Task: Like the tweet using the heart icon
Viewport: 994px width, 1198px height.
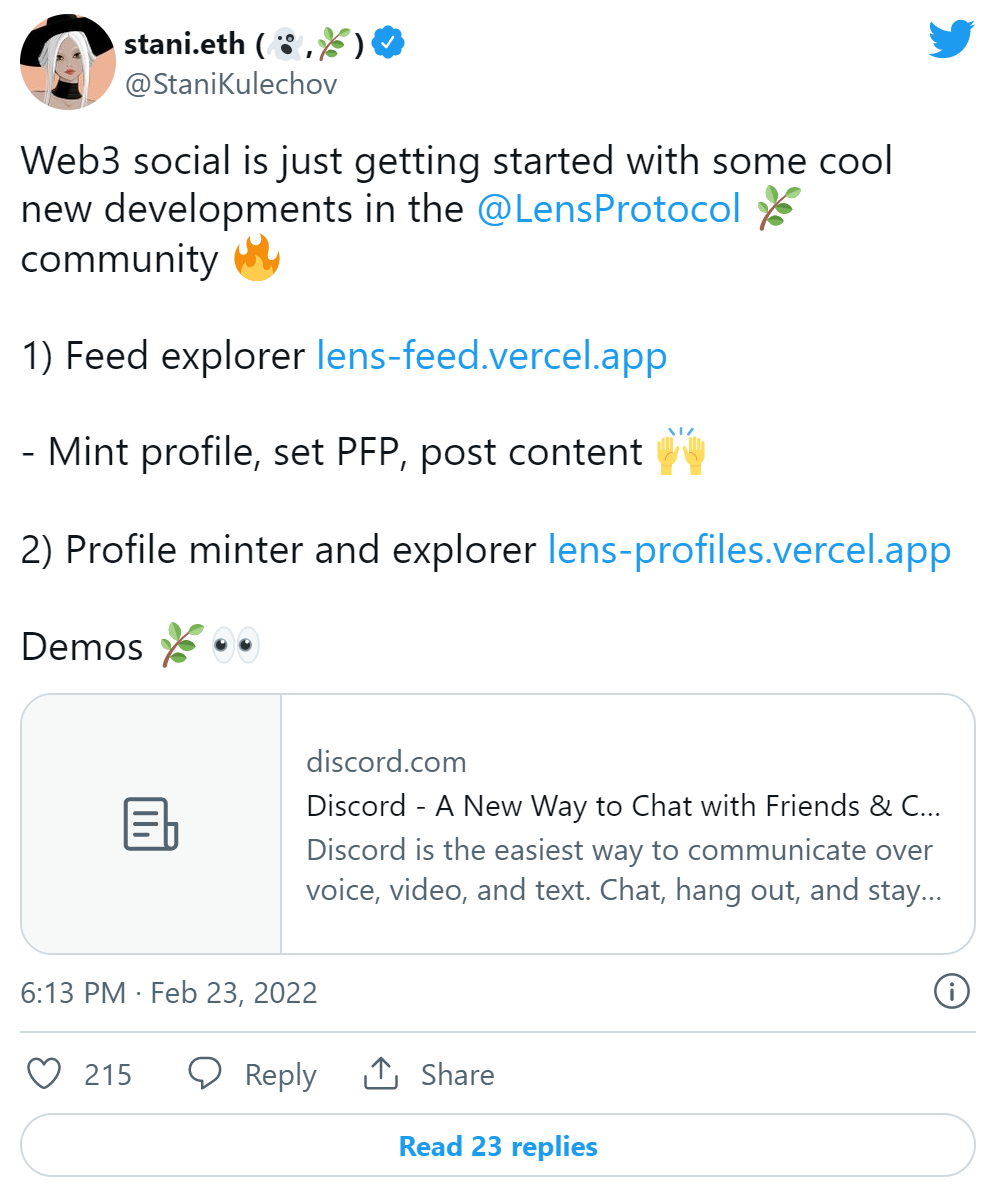Action: point(44,1073)
